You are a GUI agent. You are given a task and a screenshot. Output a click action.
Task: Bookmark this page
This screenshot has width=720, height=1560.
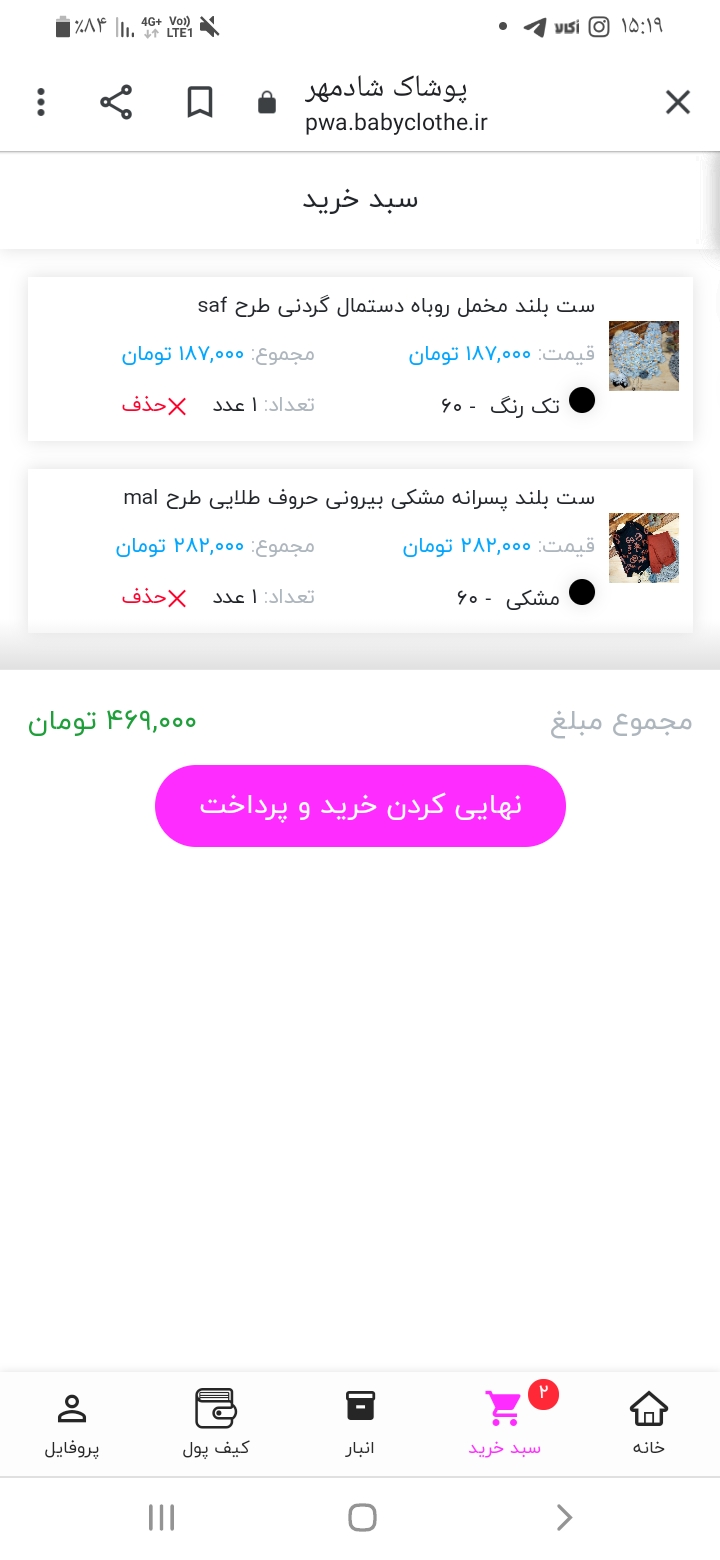pos(200,102)
